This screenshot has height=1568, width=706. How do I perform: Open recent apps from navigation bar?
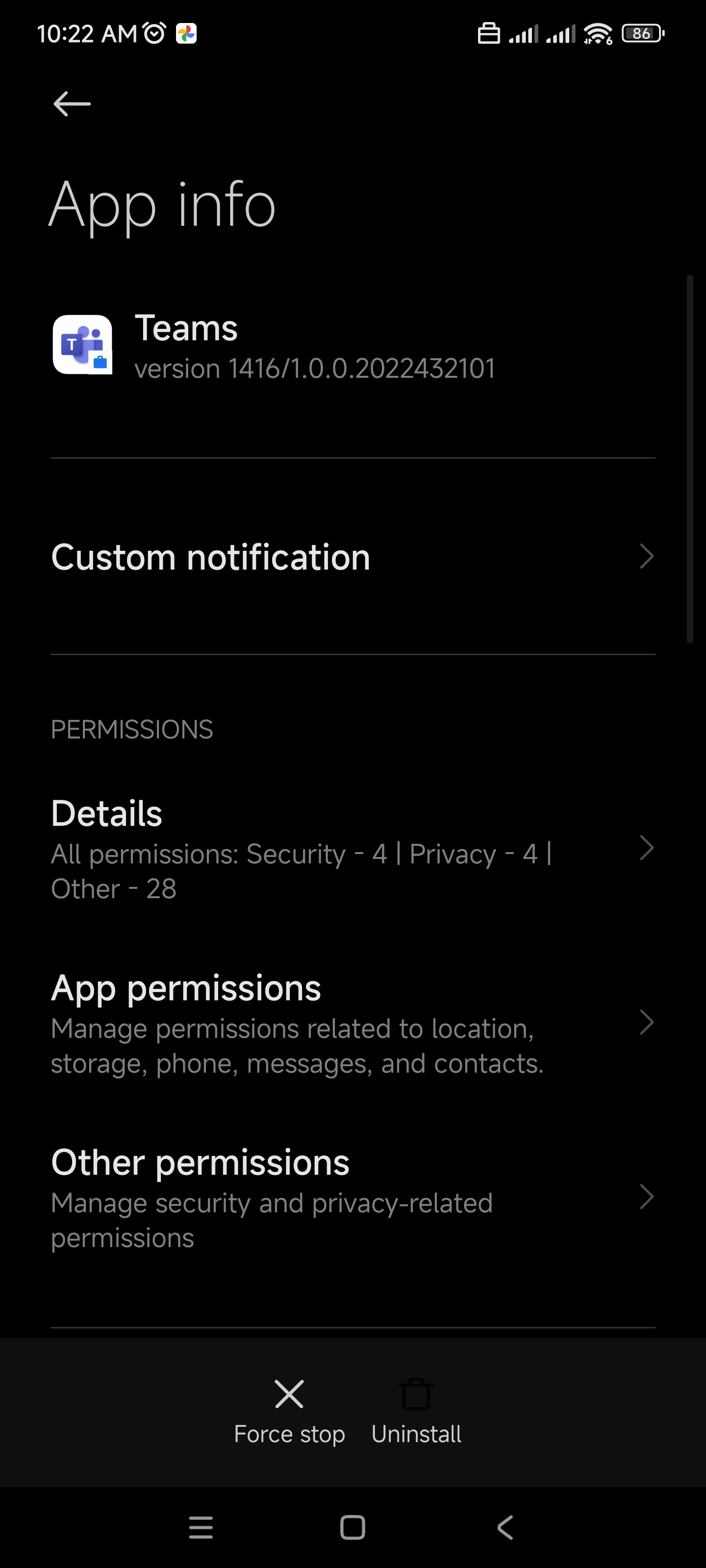[x=201, y=1527]
